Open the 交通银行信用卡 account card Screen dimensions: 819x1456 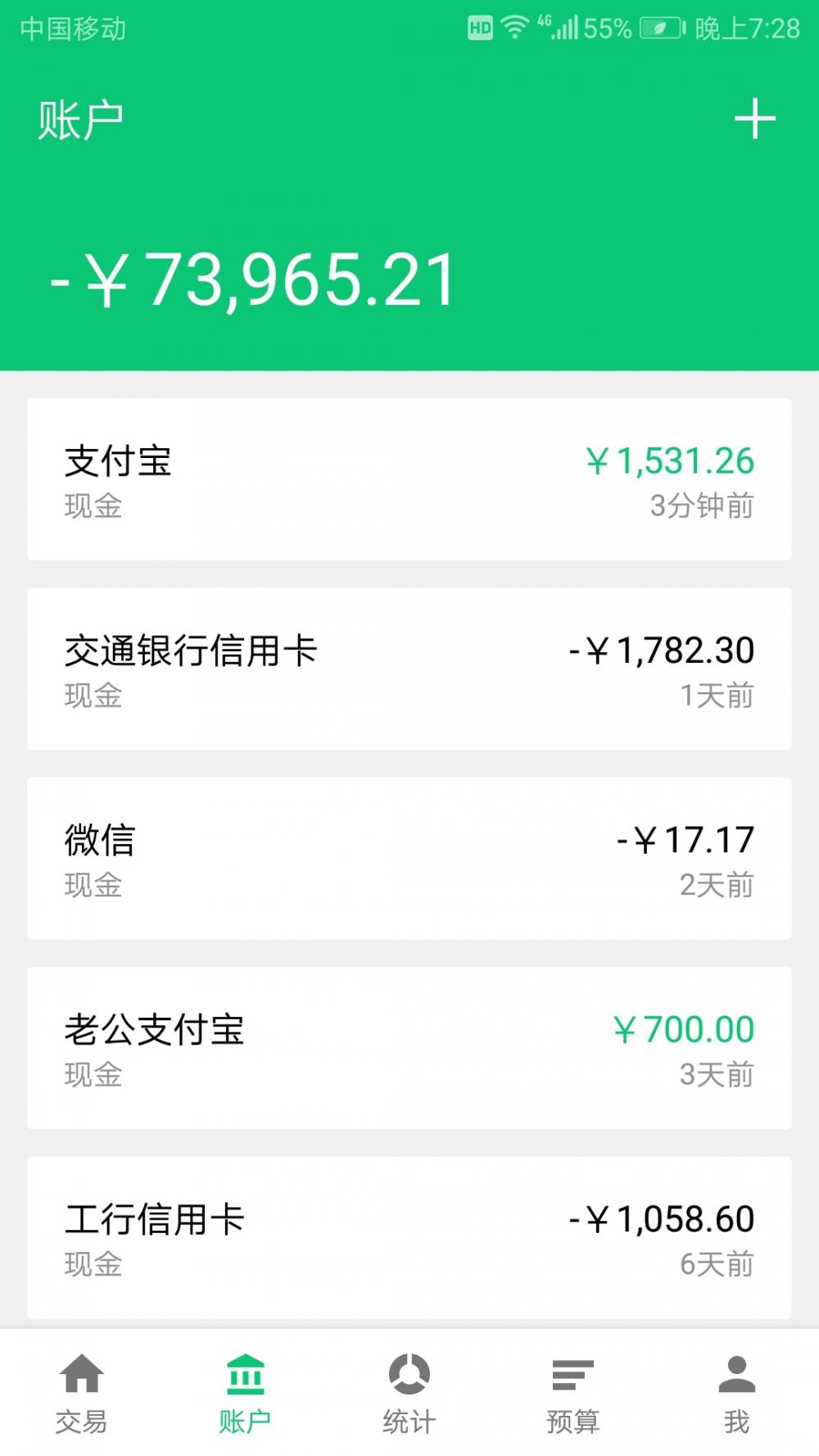point(409,669)
